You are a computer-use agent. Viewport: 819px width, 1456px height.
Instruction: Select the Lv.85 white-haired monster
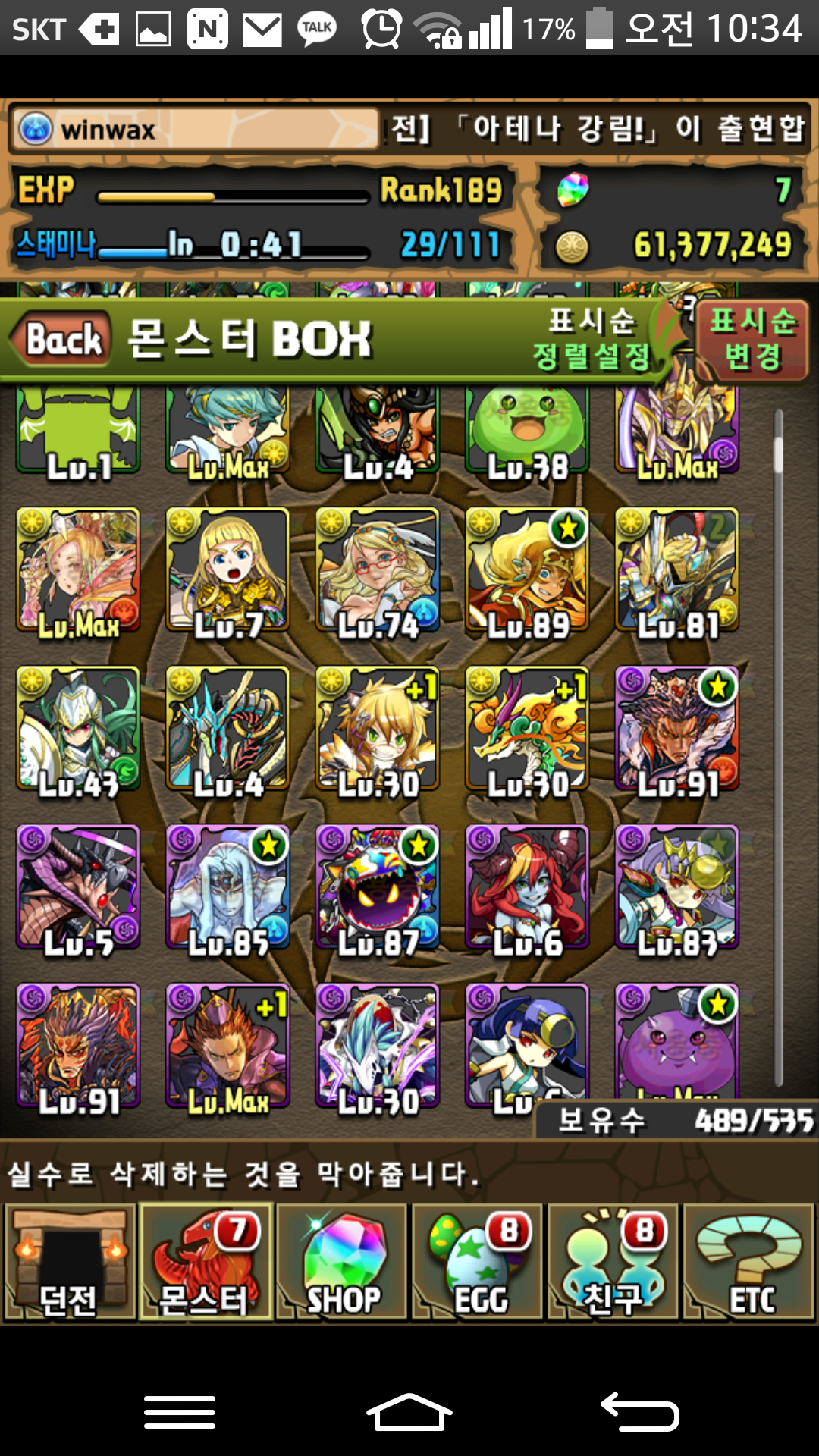point(227,887)
